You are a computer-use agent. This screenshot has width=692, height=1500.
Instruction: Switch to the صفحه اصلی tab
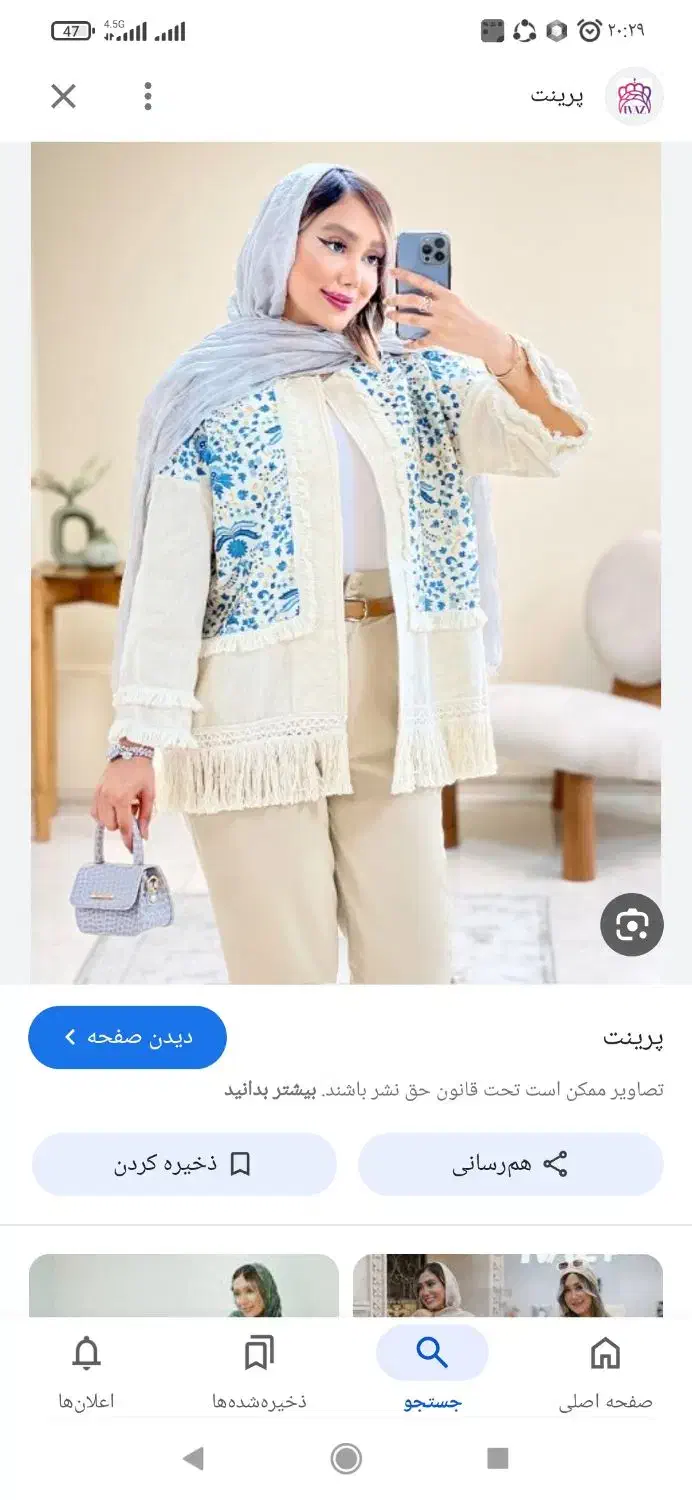605,1372
